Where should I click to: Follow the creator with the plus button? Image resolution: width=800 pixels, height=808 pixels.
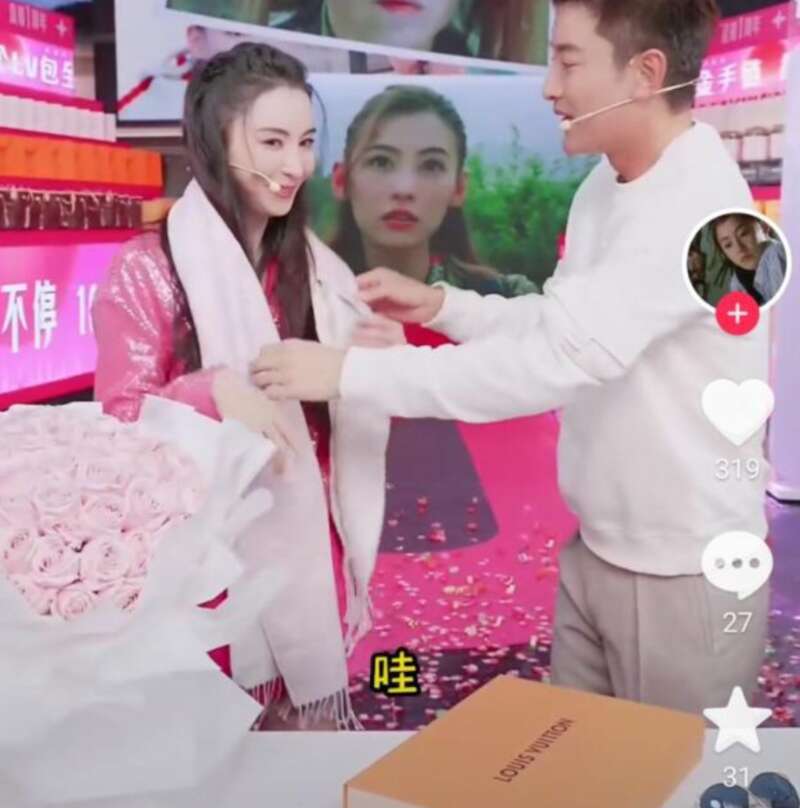click(737, 313)
